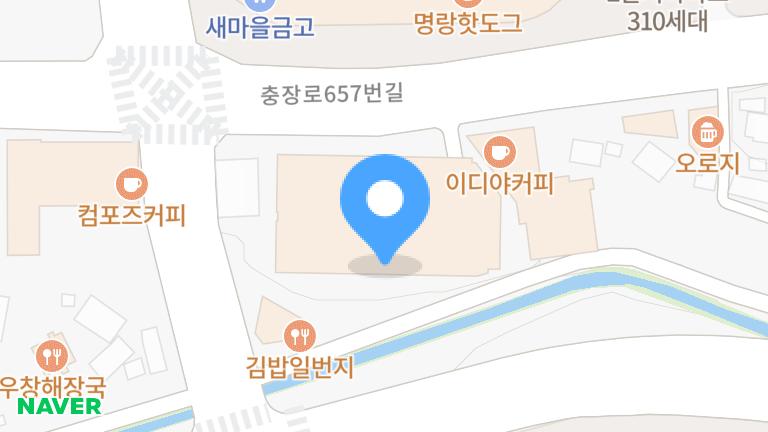Select the 컴포즈커피 cafe marker

132,183
